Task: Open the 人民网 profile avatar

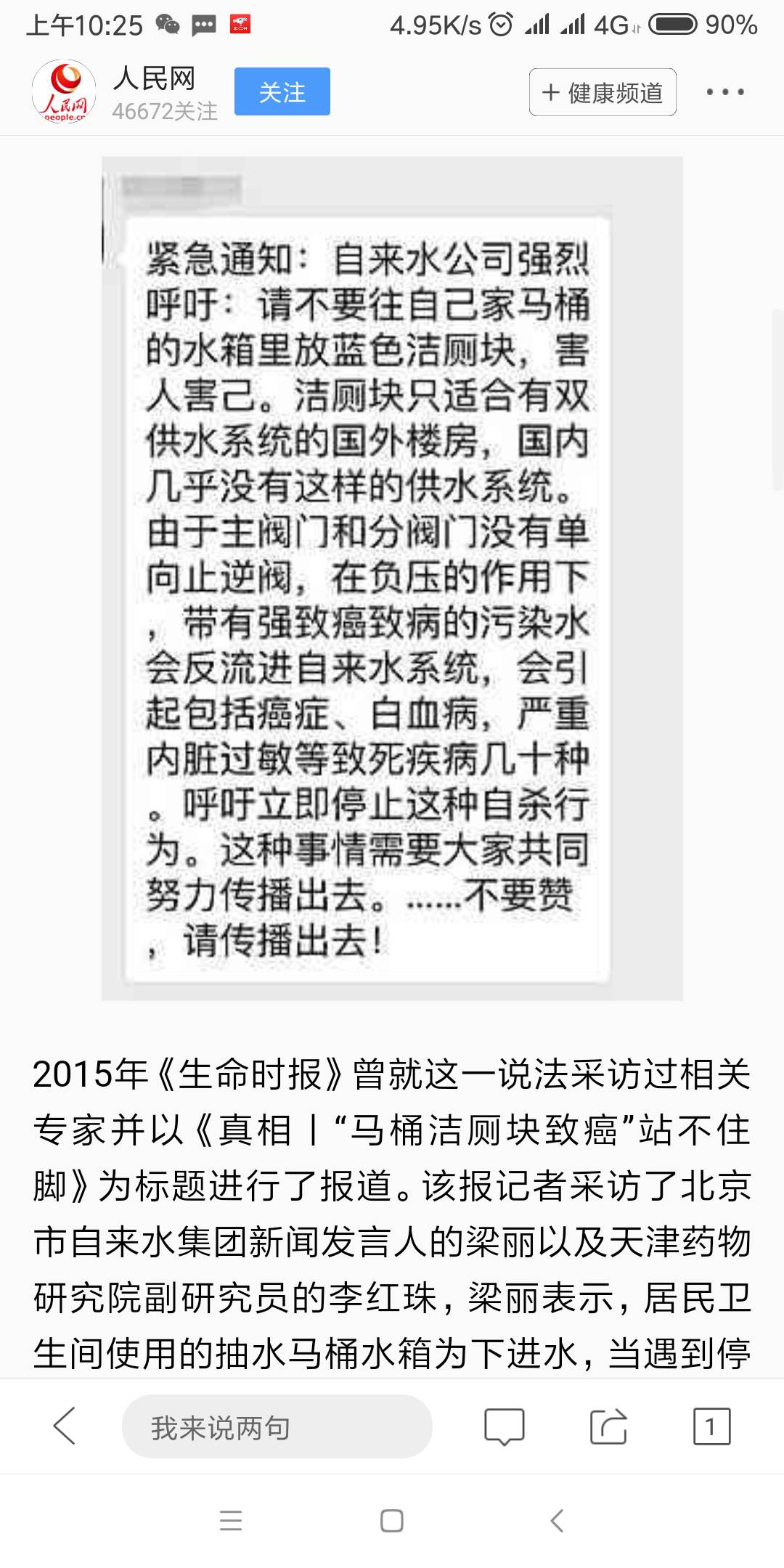Action: coord(64,91)
